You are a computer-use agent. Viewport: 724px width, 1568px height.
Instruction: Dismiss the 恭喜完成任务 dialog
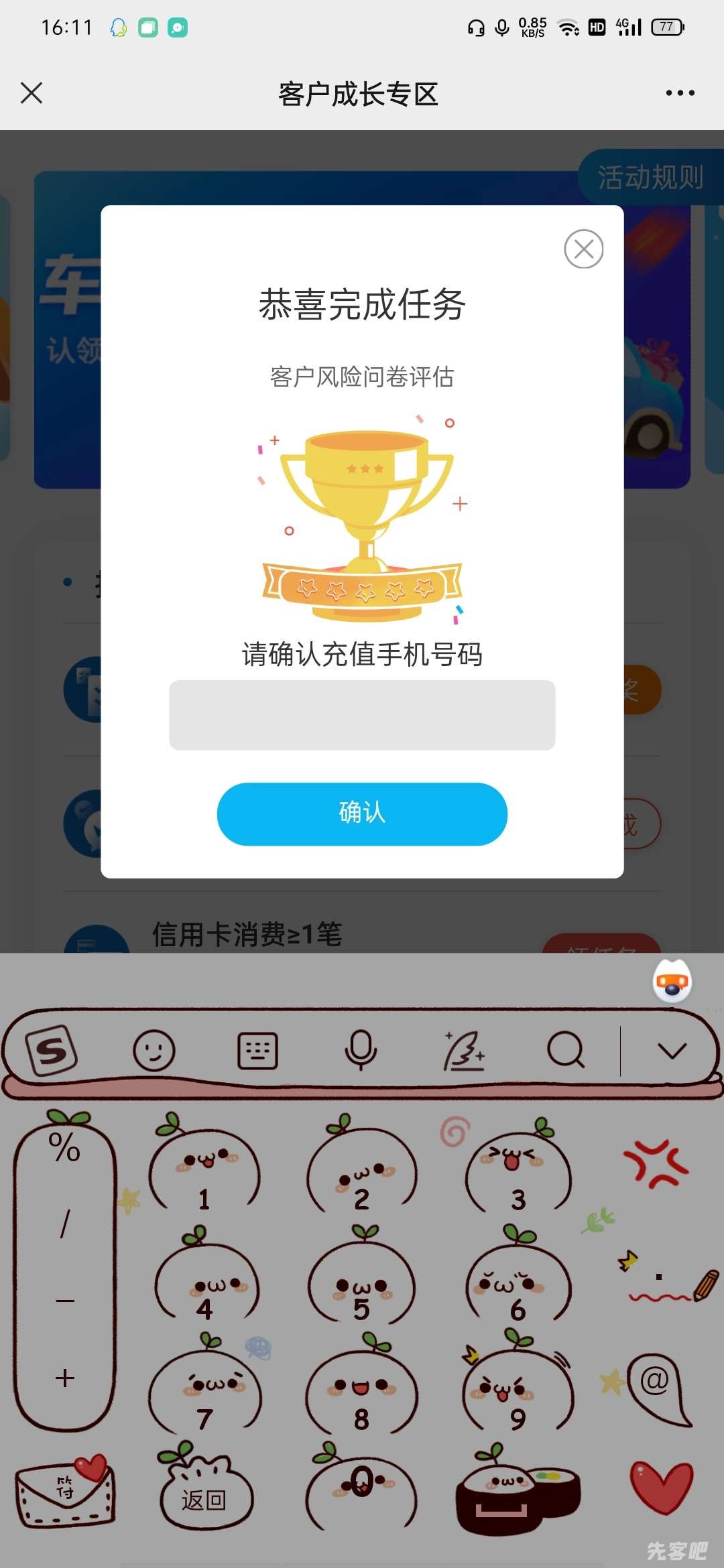coord(583,249)
